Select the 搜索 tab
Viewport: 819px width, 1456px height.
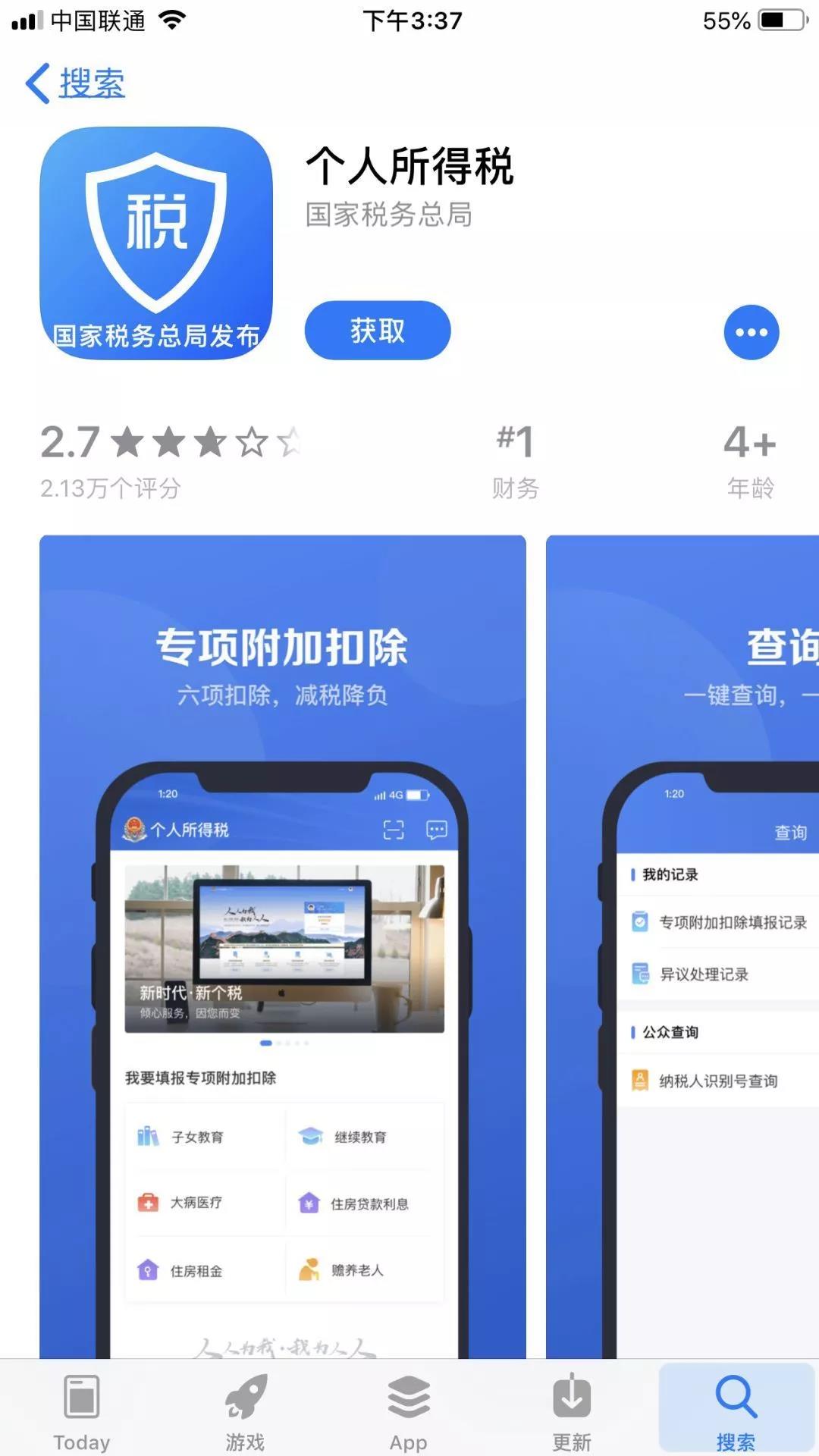(x=736, y=1410)
